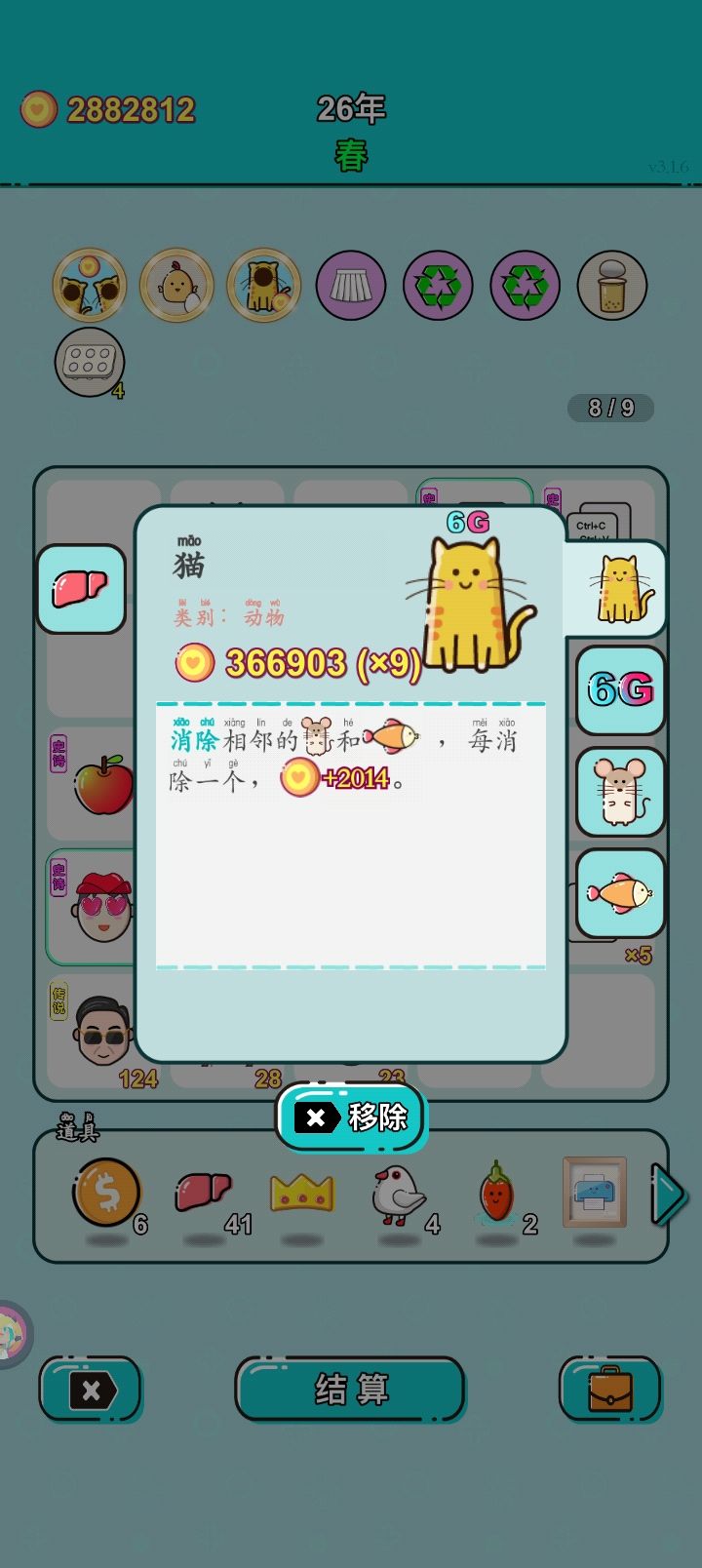Tap the bubble tea trash icon
The height and width of the screenshot is (1568, 702).
coord(611,286)
